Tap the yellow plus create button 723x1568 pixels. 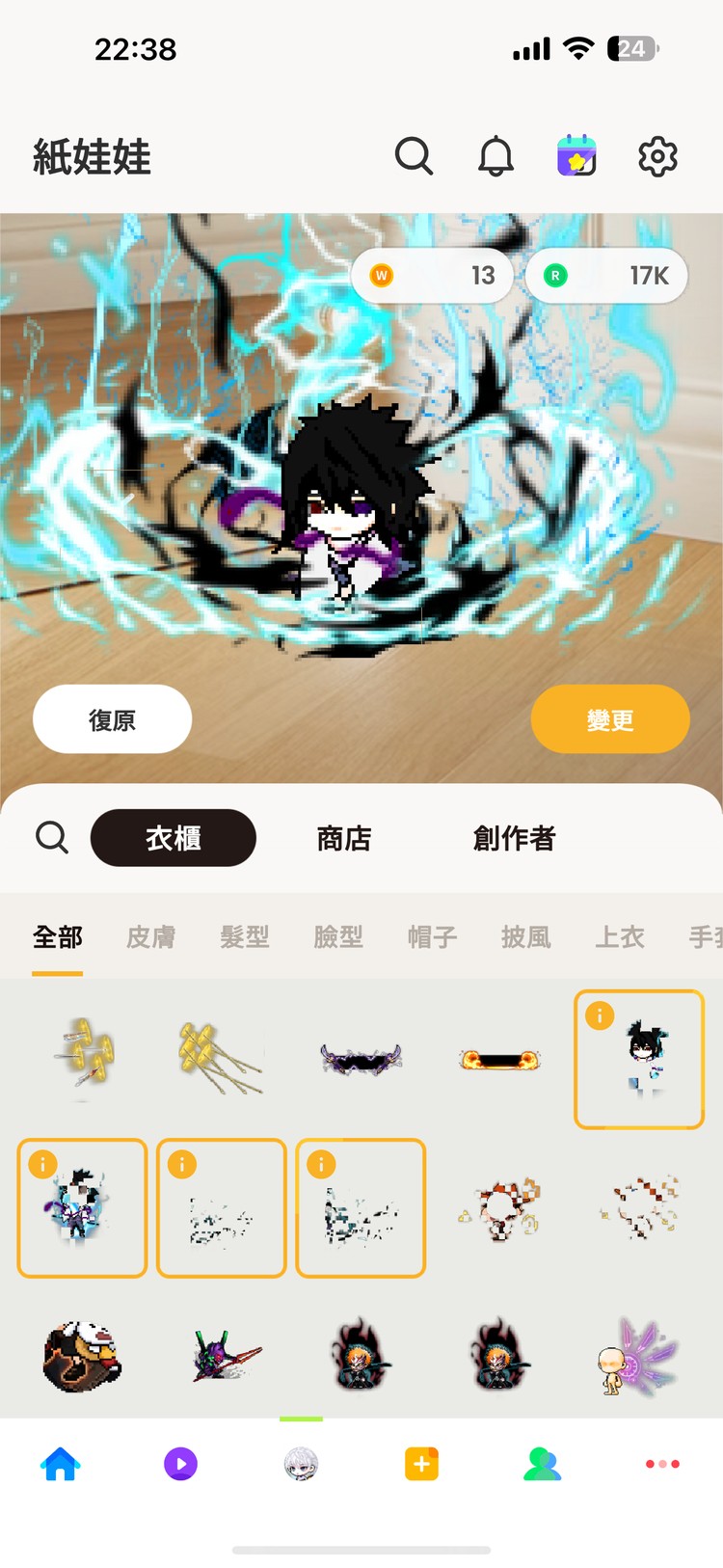421,1464
